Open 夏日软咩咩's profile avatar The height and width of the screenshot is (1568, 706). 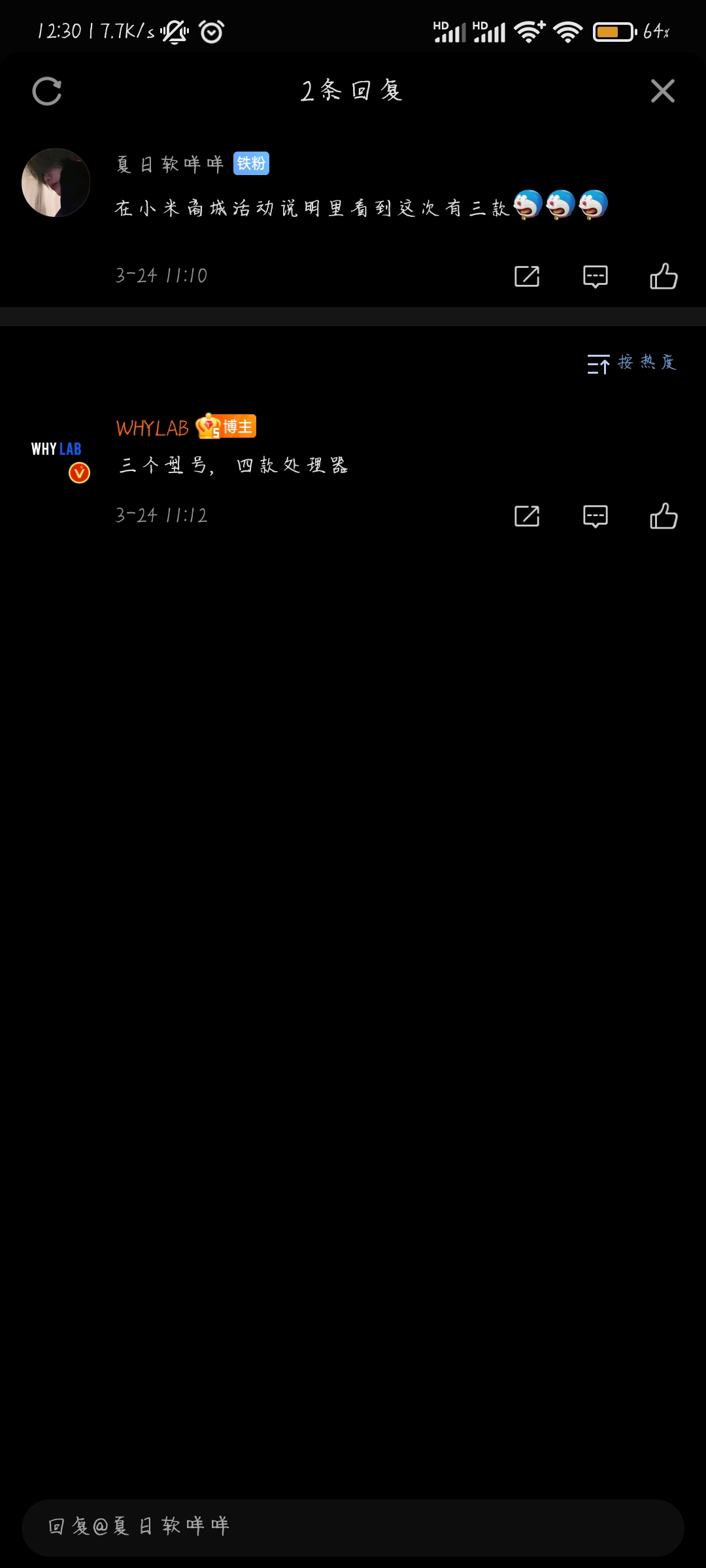[56, 182]
